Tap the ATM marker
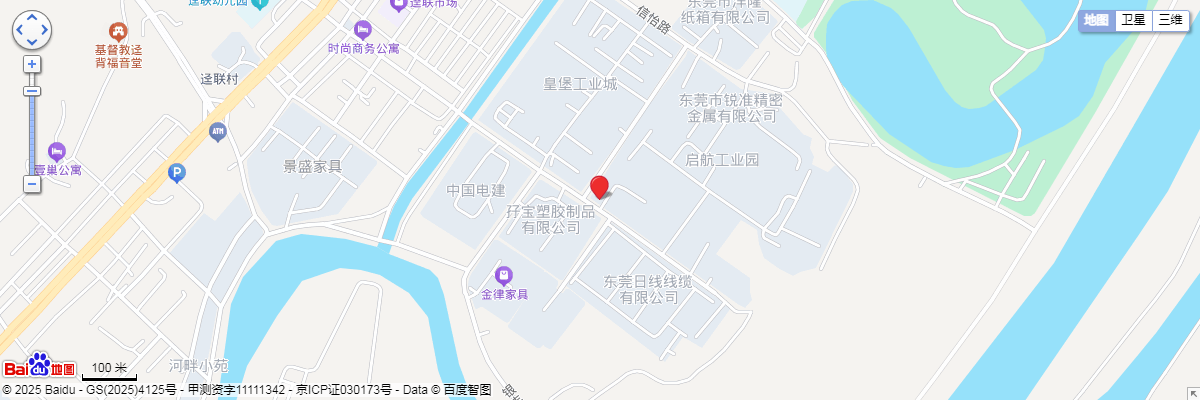The height and width of the screenshot is (402, 1202). pyautogui.click(x=218, y=131)
